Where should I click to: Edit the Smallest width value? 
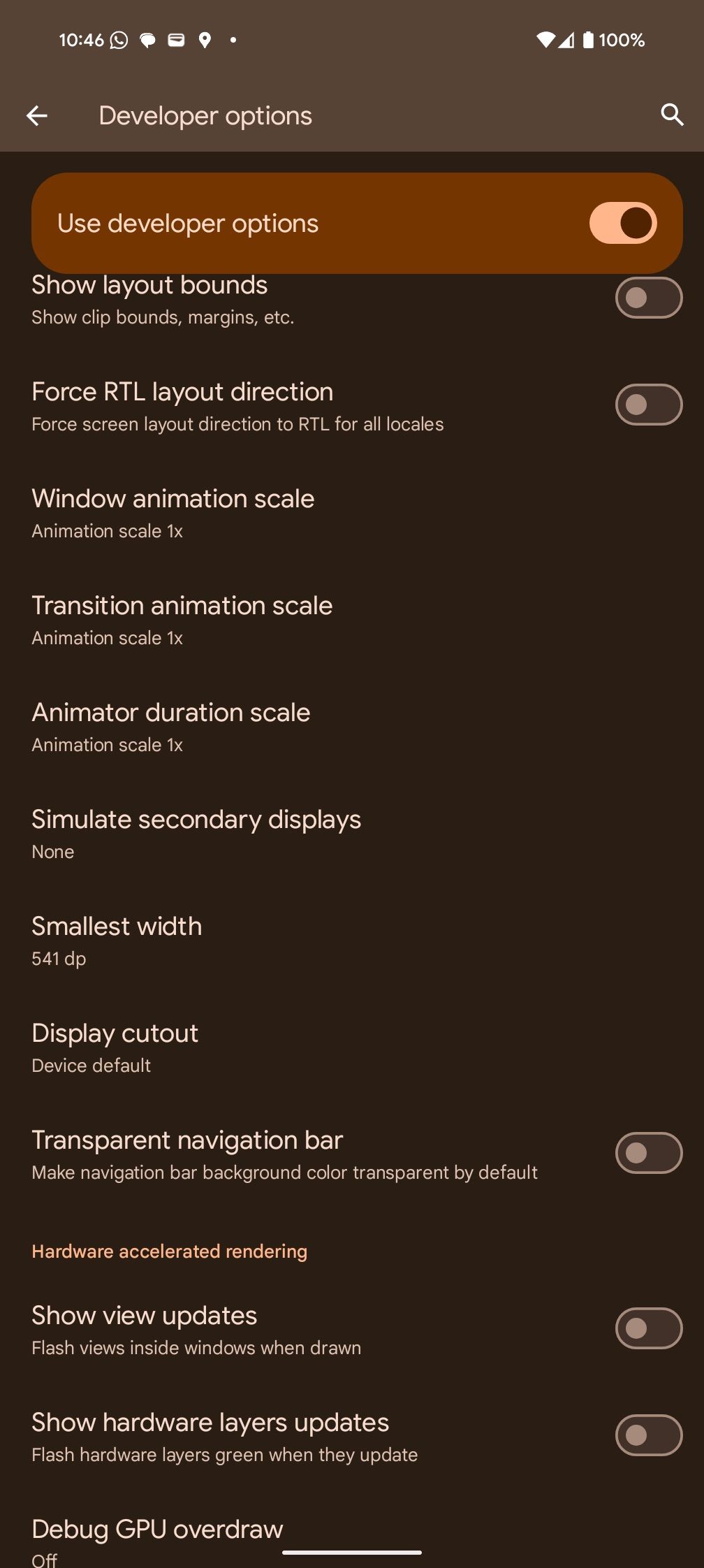click(x=117, y=941)
